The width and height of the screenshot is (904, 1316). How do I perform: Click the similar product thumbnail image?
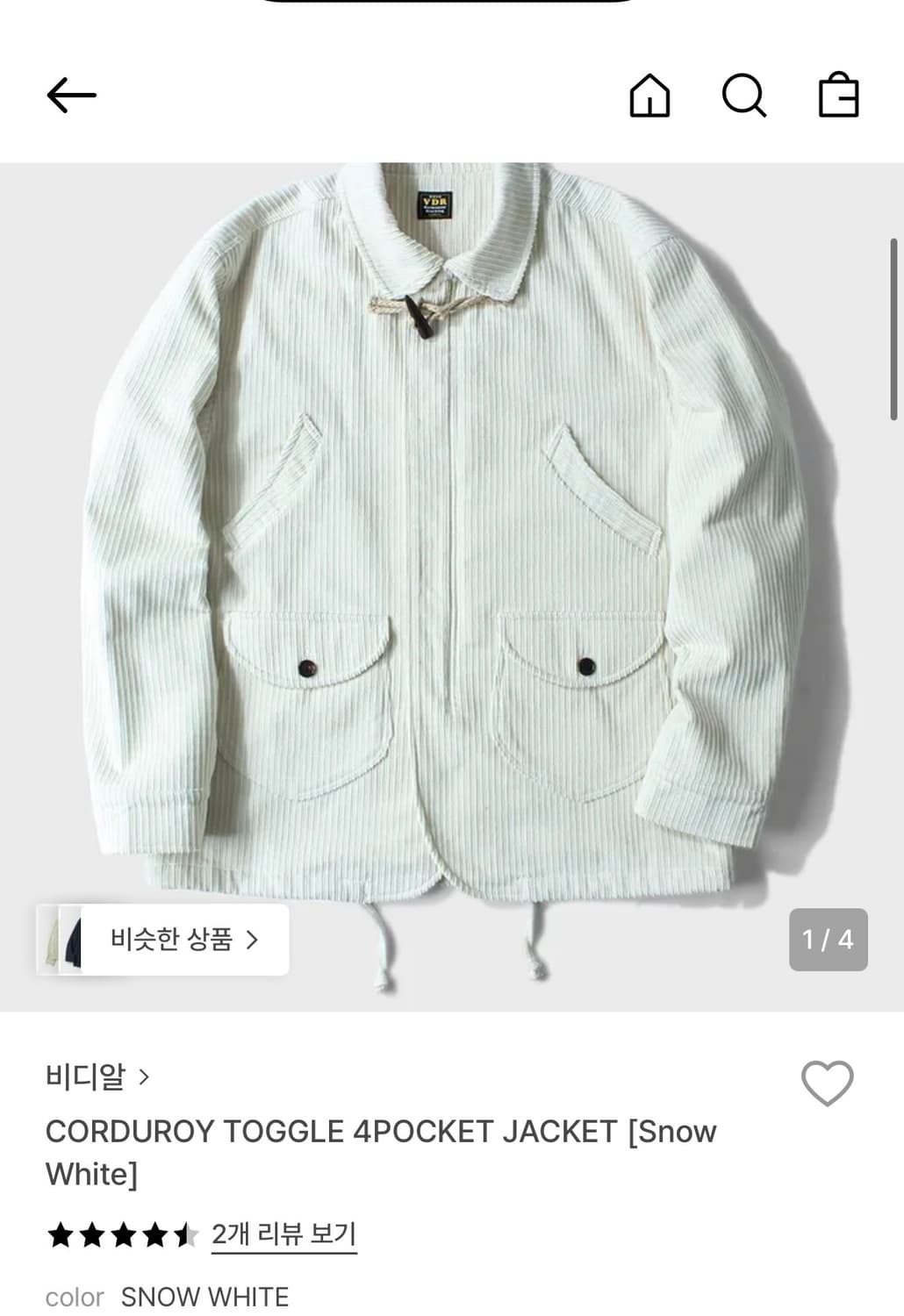(x=63, y=939)
